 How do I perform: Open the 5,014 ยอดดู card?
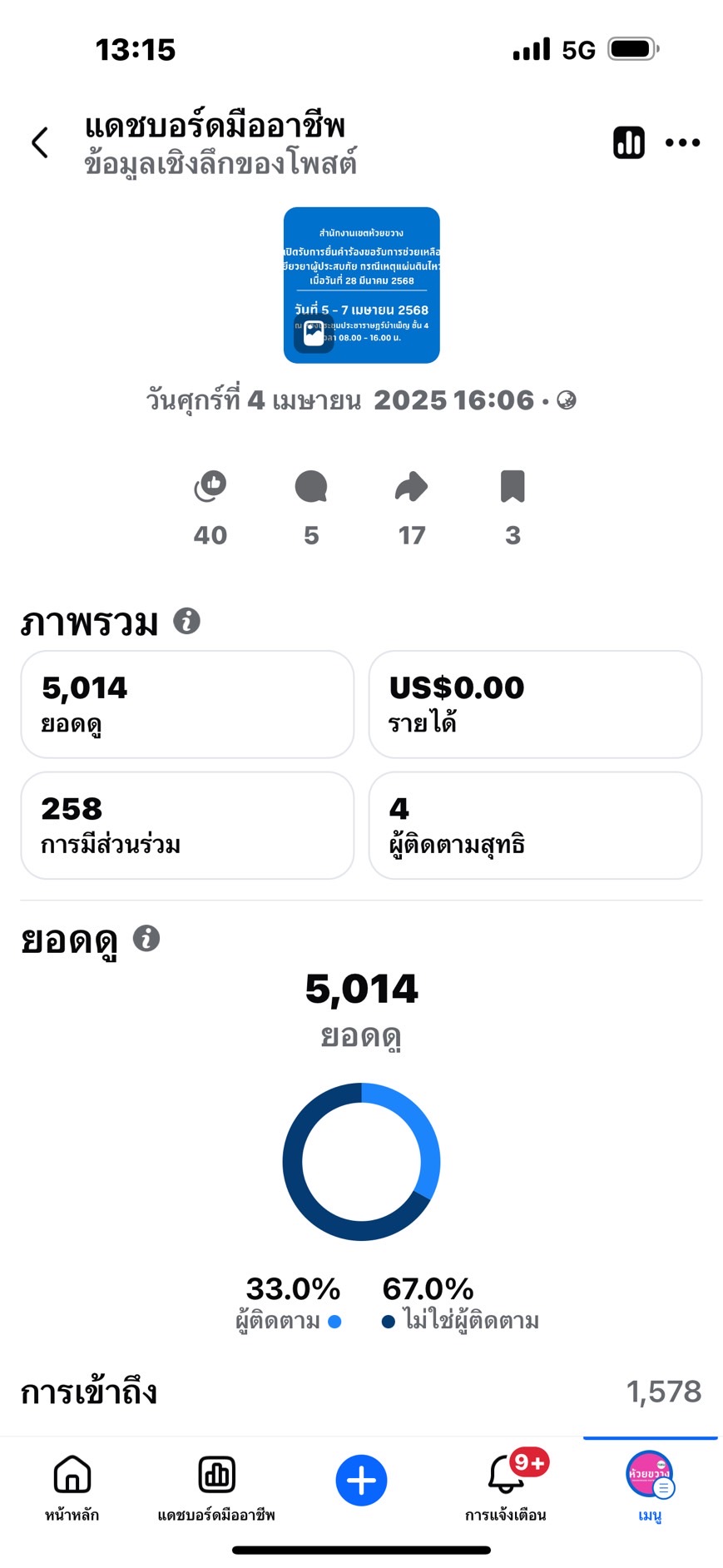[x=187, y=704]
